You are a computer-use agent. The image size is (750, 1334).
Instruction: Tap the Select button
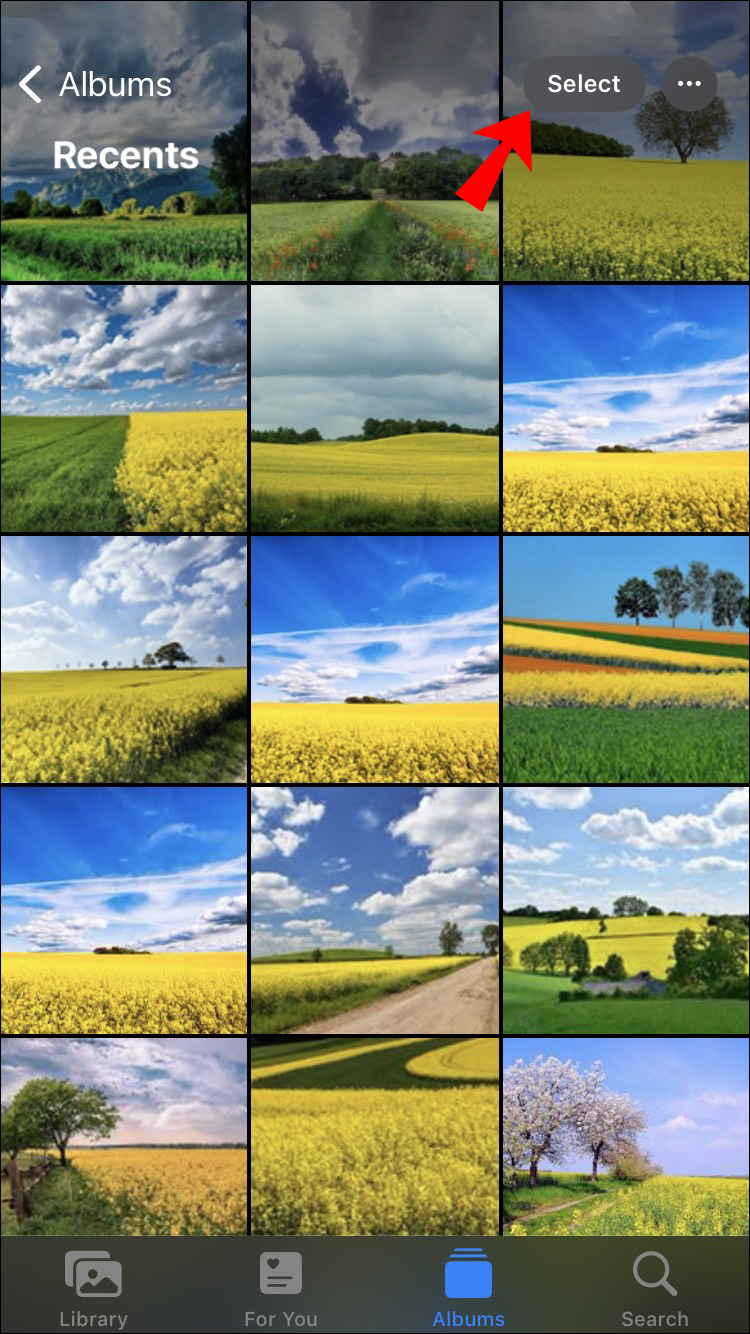click(x=584, y=85)
